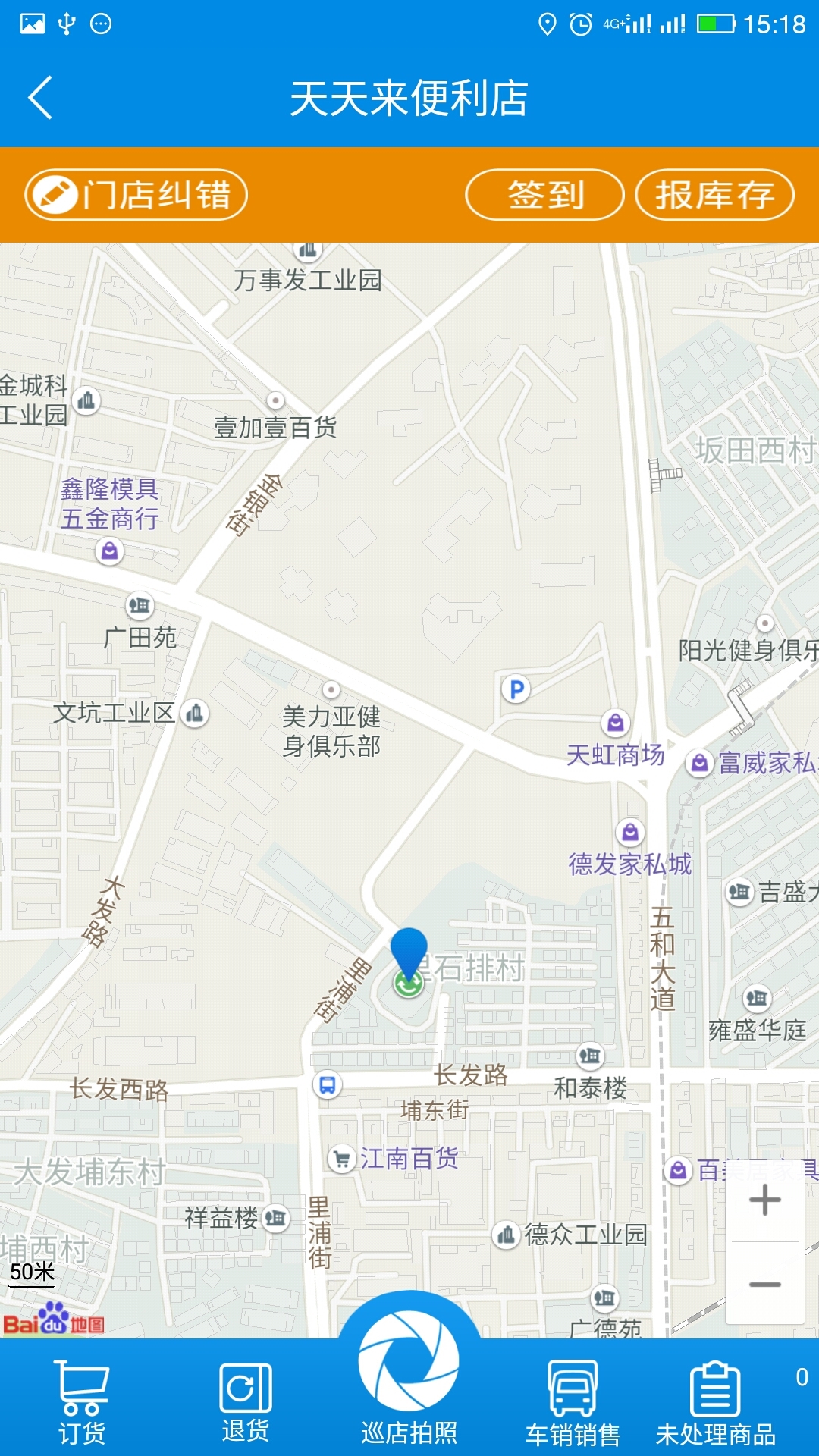Zoom in the map with the plus button
The height and width of the screenshot is (1456, 819).
click(764, 1200)
